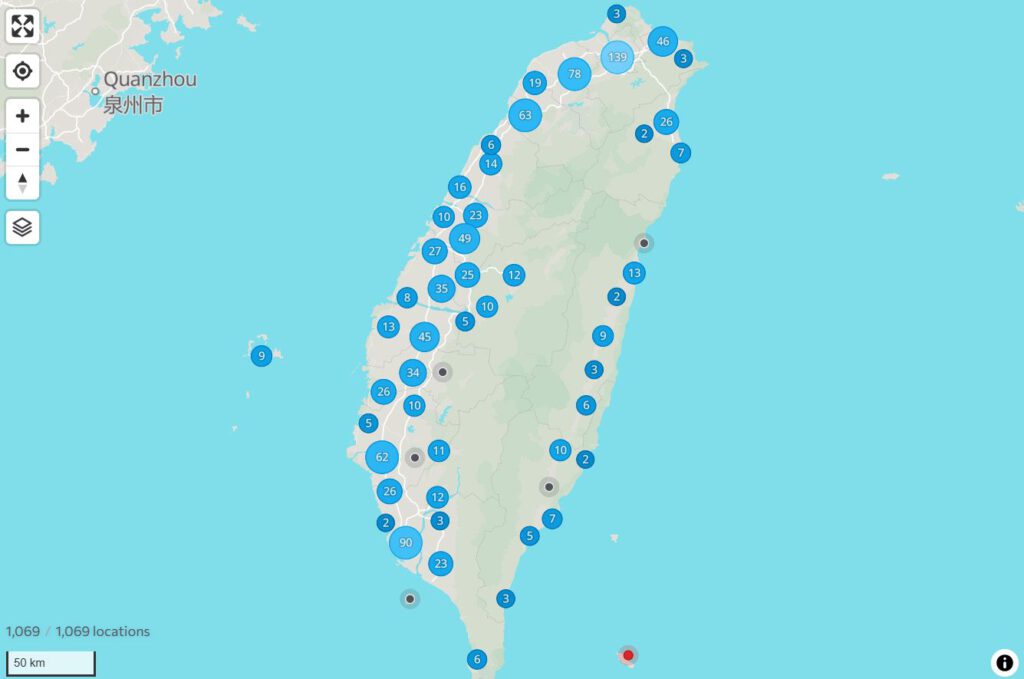
Task: Expand the cluster marked 11
Action: pos(439,451)
